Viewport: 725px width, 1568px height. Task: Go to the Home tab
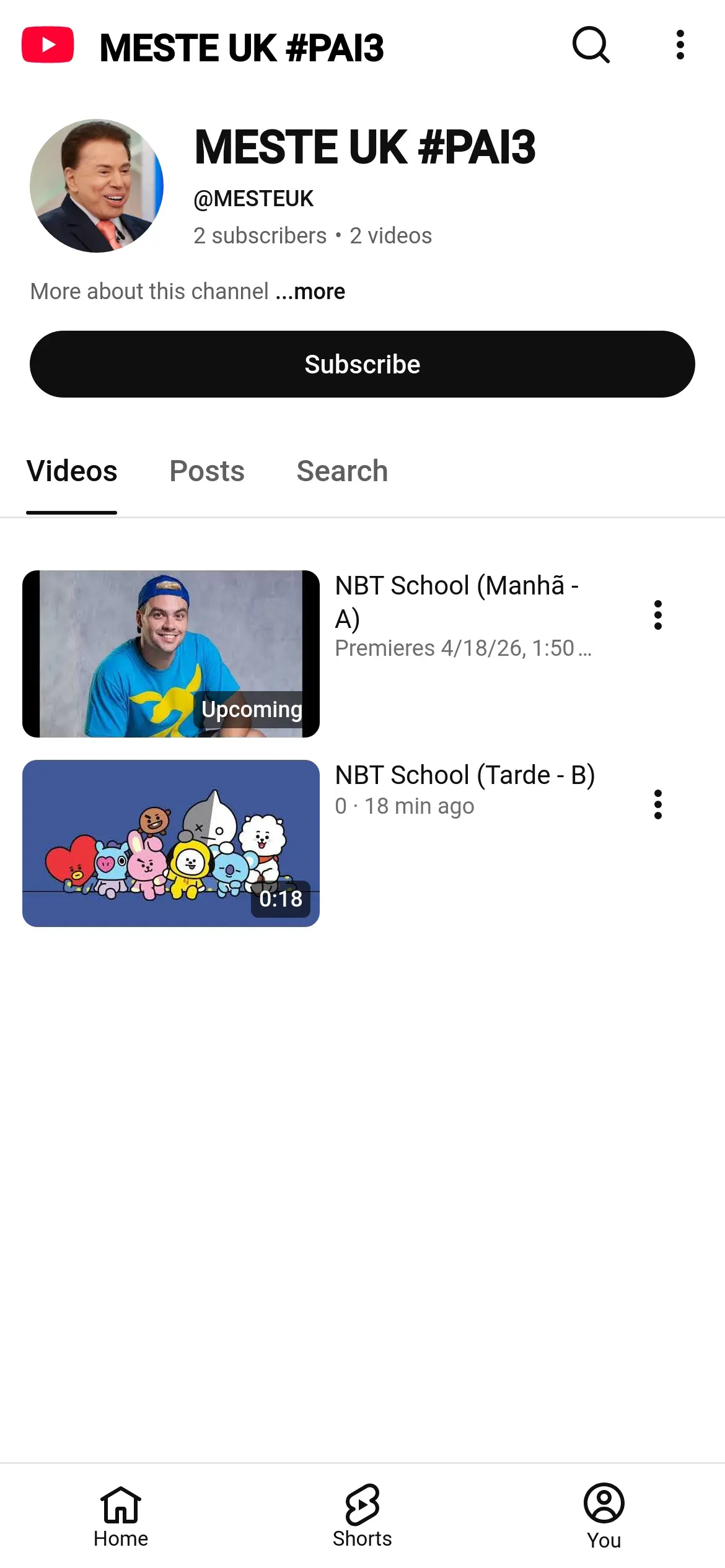[x=121, y=1516]
